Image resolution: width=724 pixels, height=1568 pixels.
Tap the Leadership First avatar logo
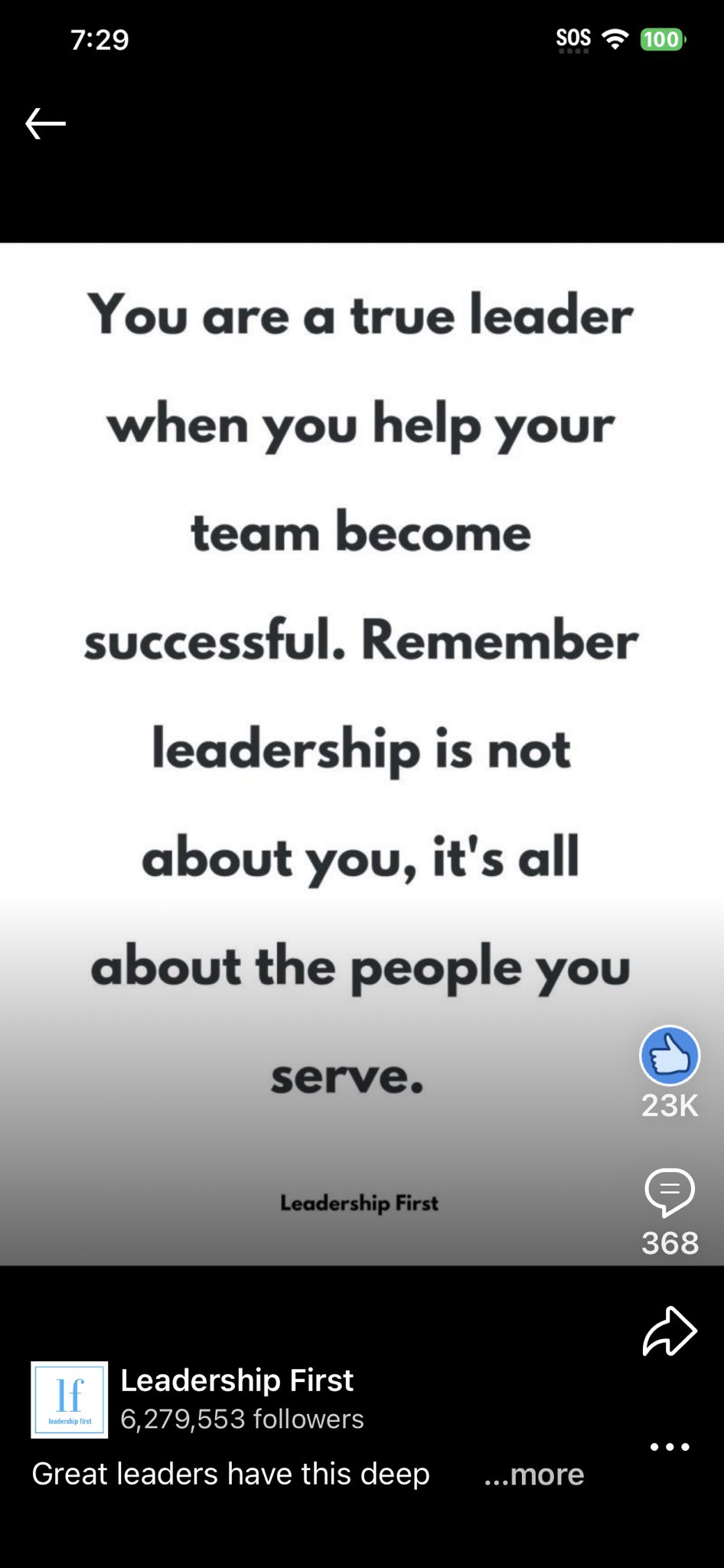tap(70, 1400)
